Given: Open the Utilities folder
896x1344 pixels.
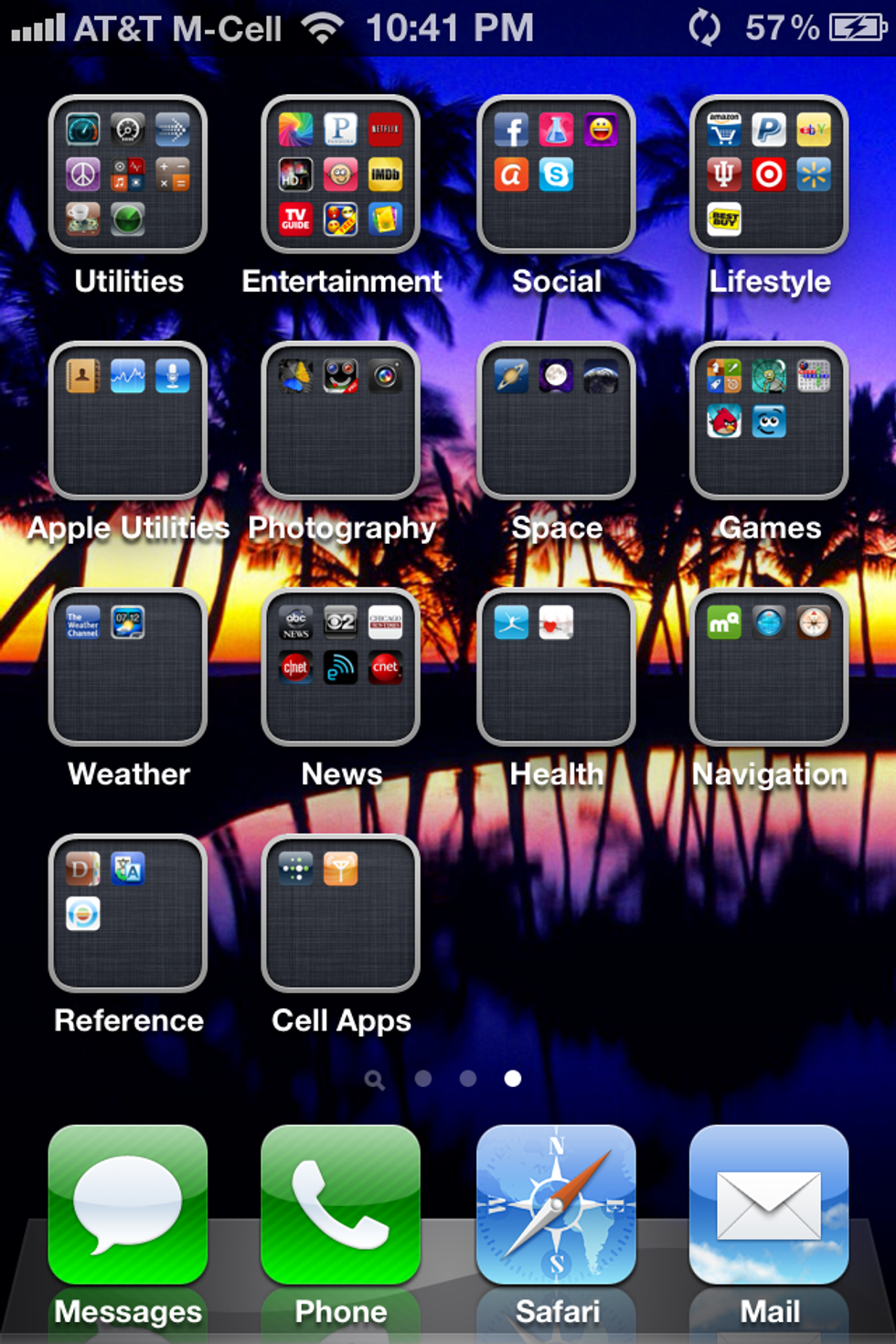Looking at the screenshot, I should pos(128,174).
